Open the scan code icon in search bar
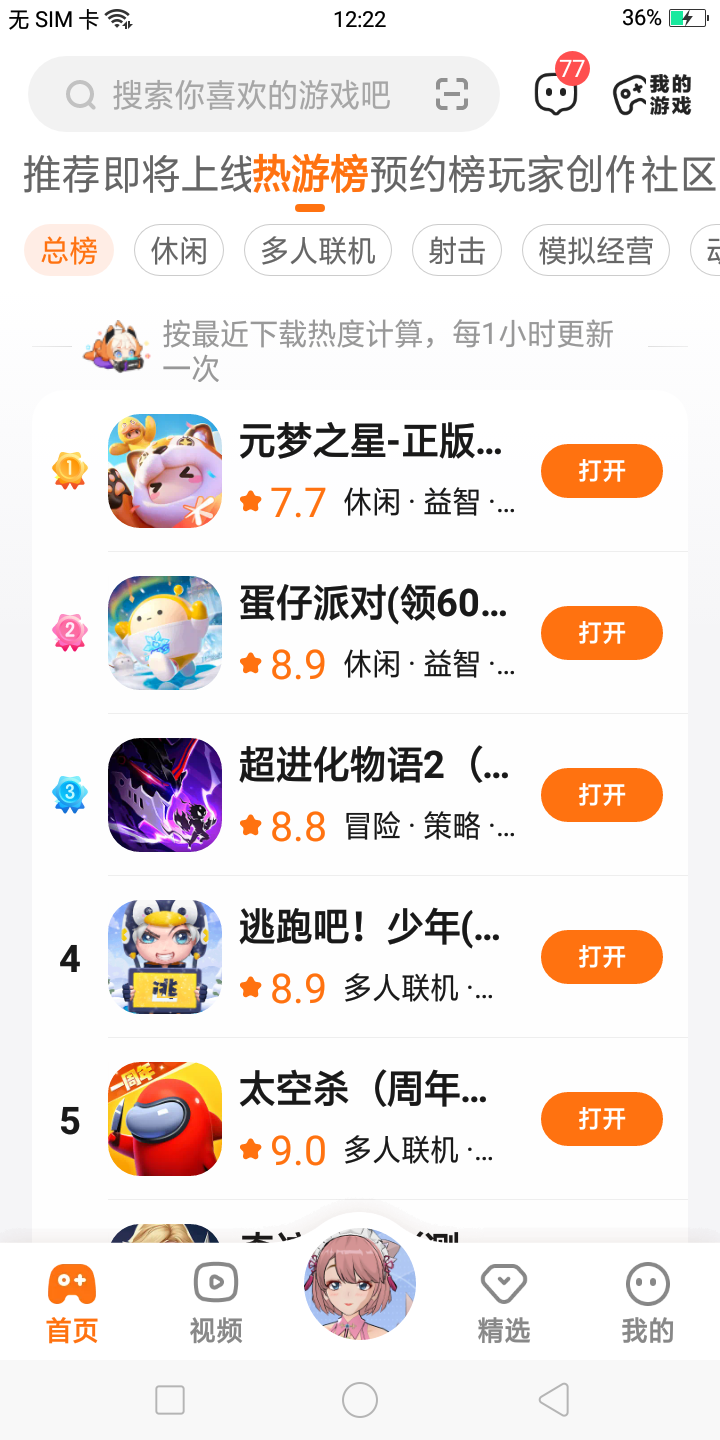 452,95
